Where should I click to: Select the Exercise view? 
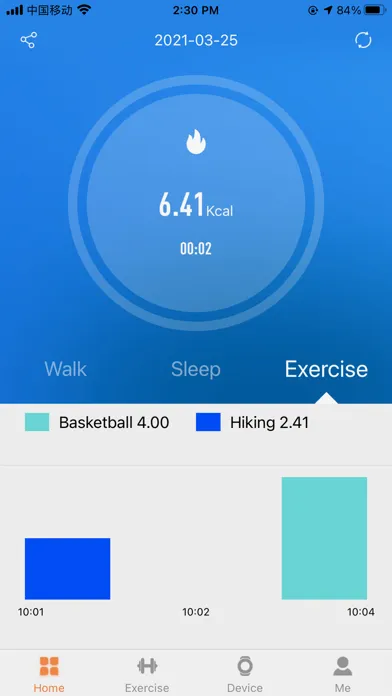tap(326, 369)
